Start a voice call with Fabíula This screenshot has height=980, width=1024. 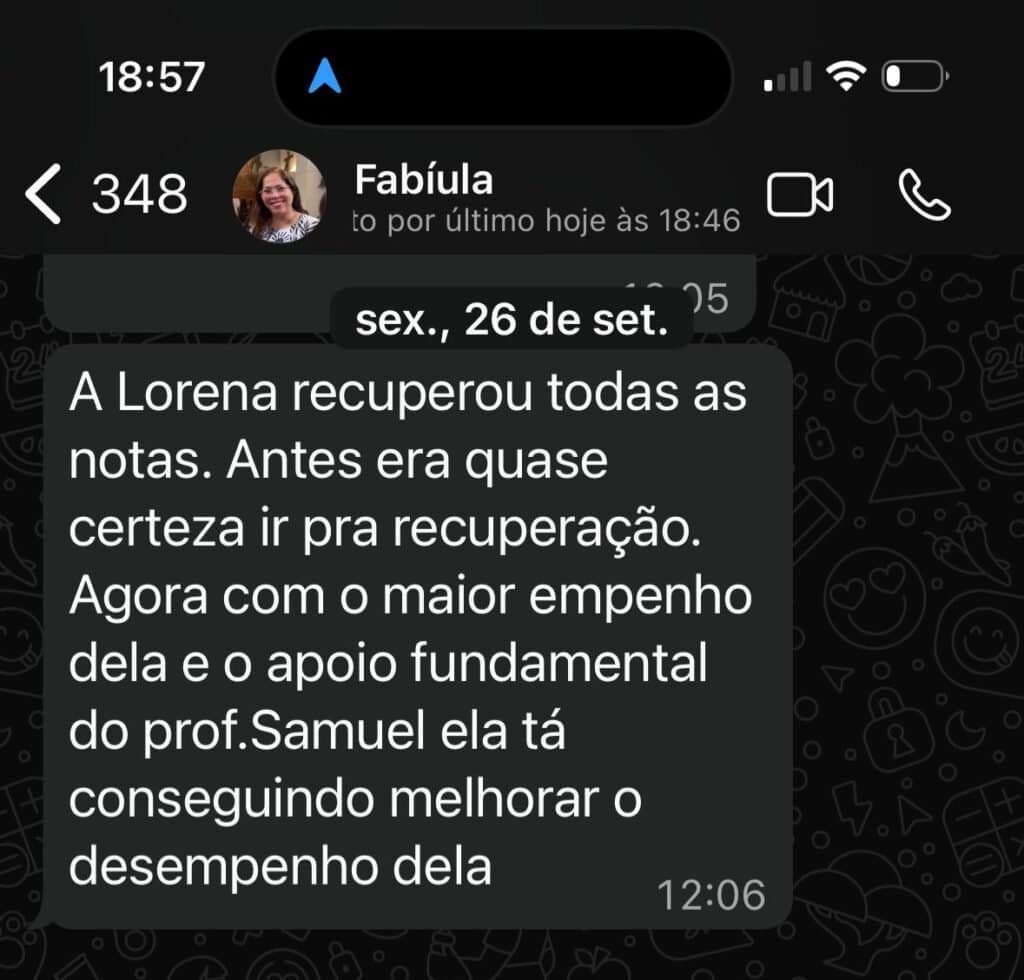click(x=924, y=195)
